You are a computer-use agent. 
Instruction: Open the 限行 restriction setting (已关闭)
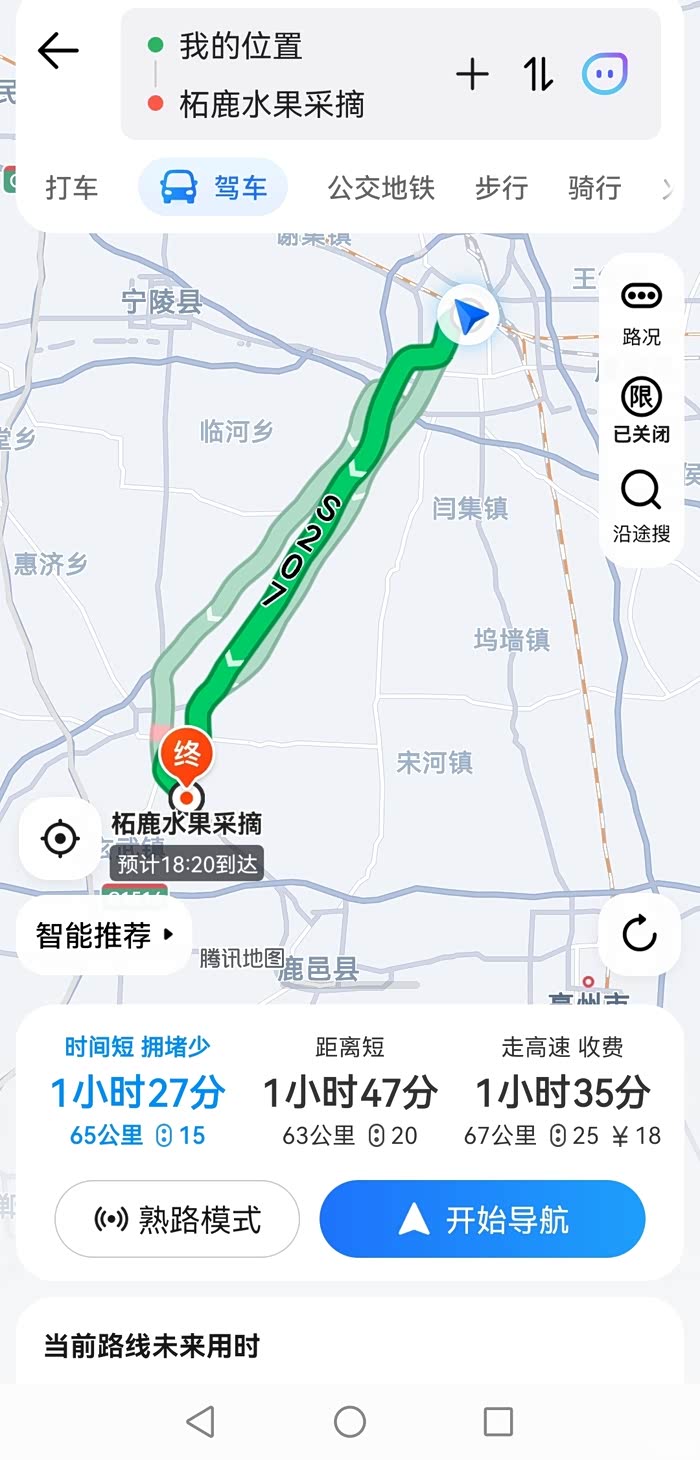pyautogui.click(x=641, y=410)
